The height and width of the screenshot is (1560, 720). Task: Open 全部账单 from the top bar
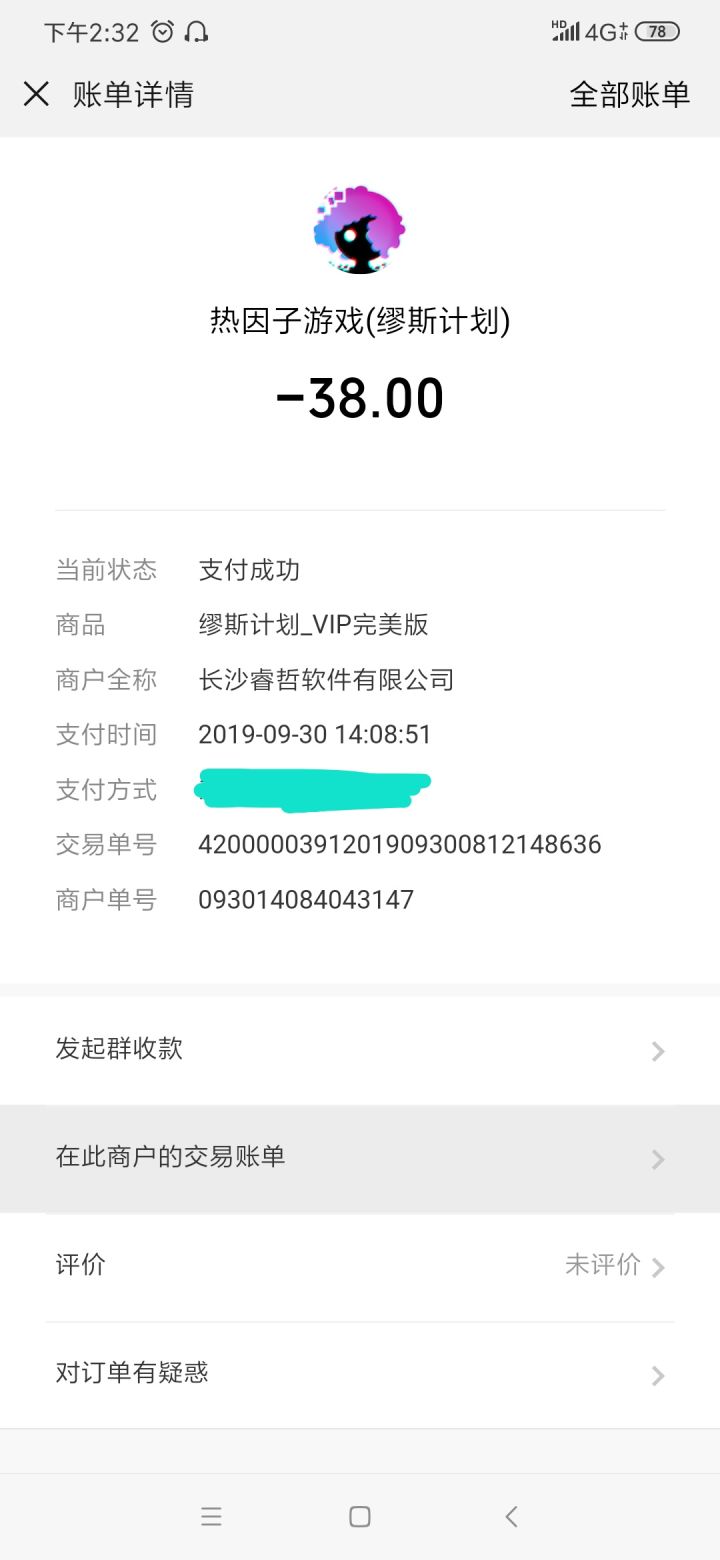(629, 93)
